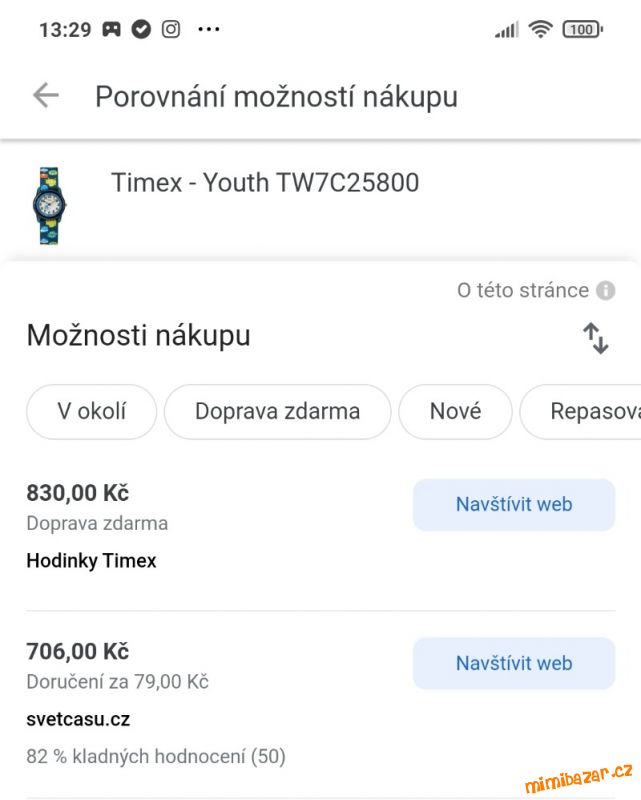Tap Navštívit web for svetcasu.cz

click(x=513, y=663)
